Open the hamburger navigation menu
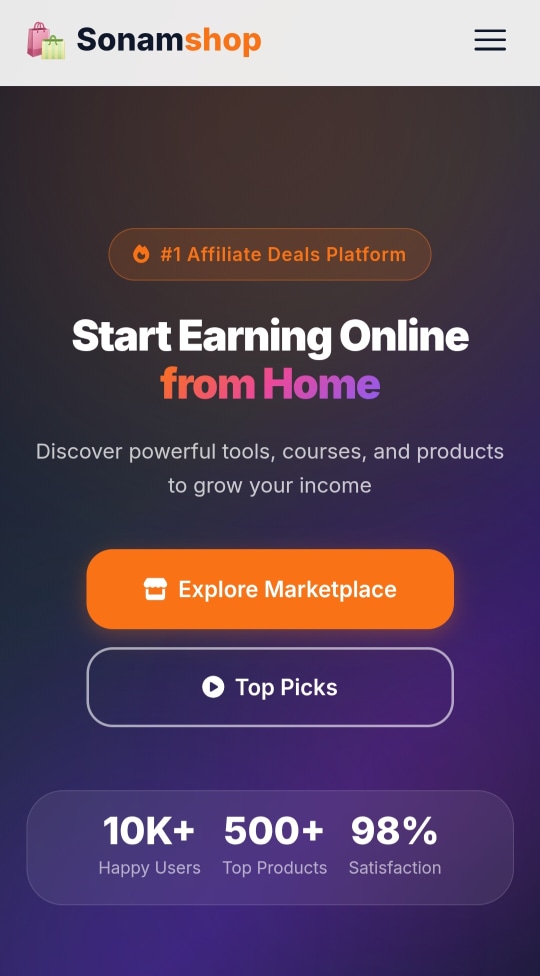 [490, 40]
